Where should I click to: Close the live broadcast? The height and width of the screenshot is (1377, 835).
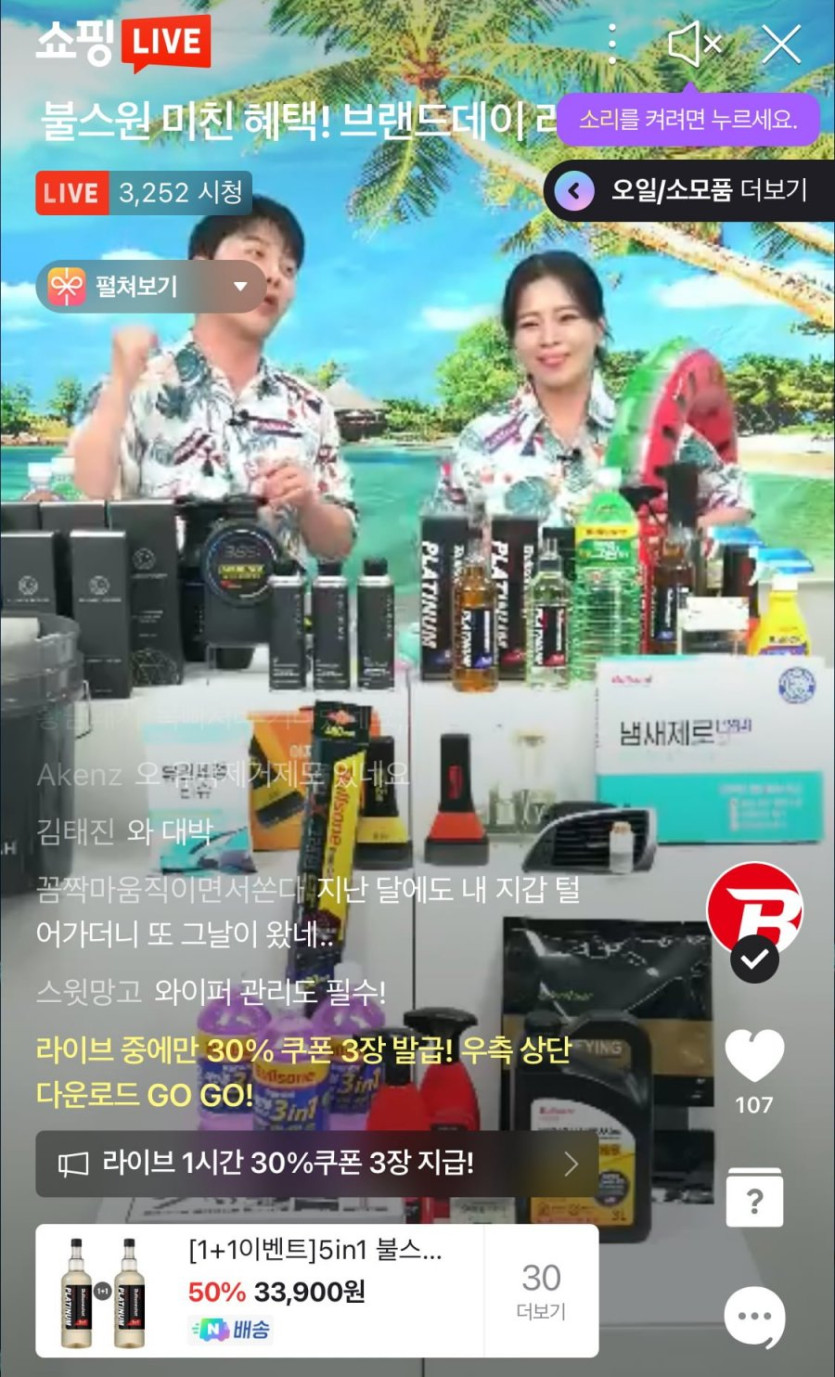(781, 45)
